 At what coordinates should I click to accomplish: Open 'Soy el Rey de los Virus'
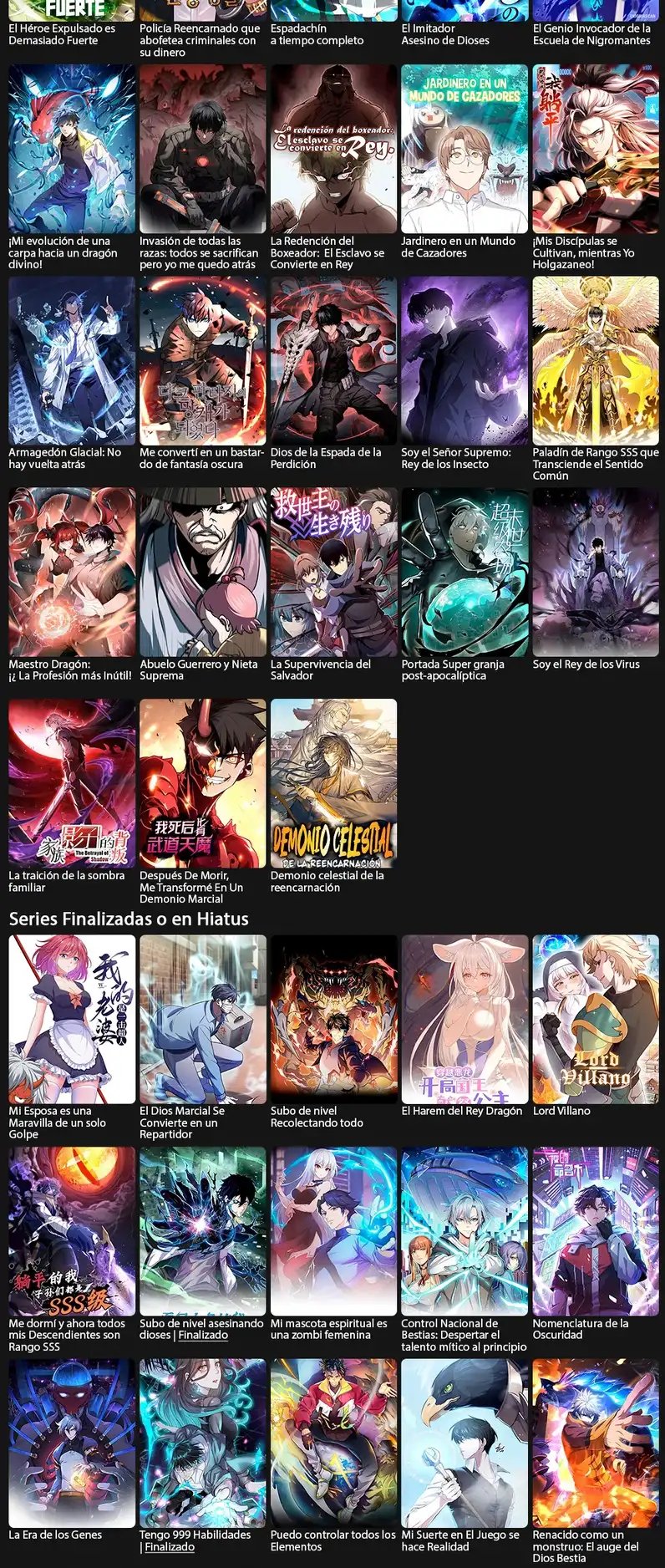coord(596,573)
